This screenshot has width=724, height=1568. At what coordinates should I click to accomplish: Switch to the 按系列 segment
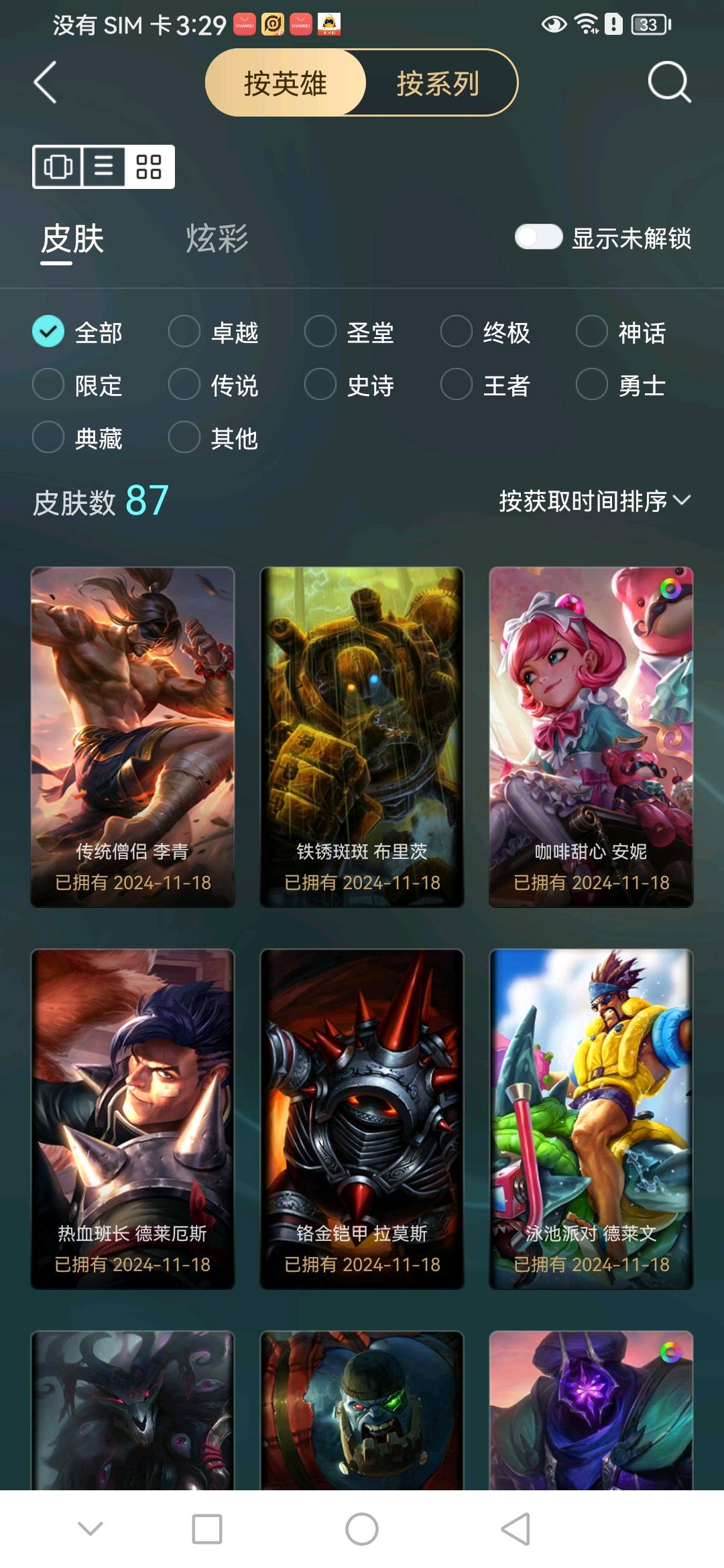438,84
